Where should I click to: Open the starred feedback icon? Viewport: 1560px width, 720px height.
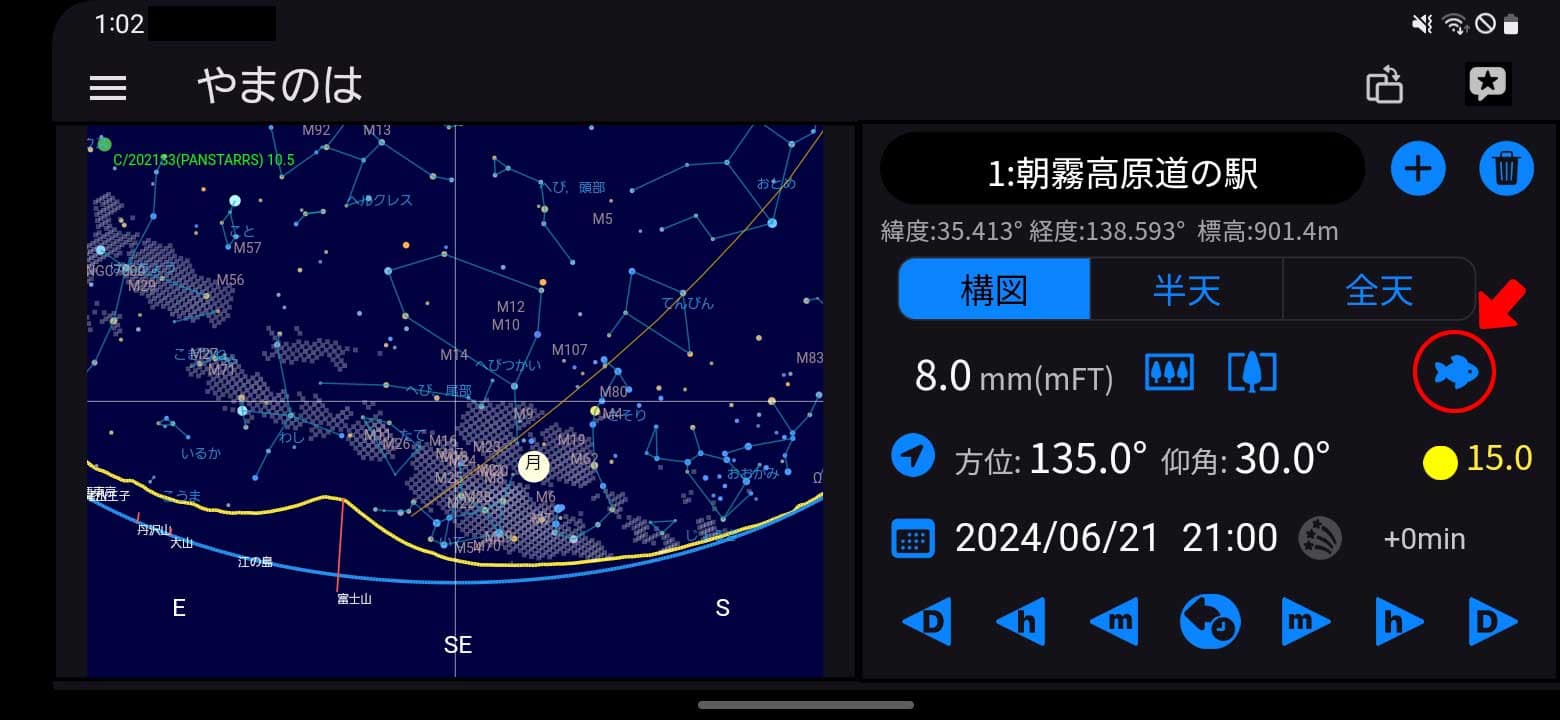1487,85
